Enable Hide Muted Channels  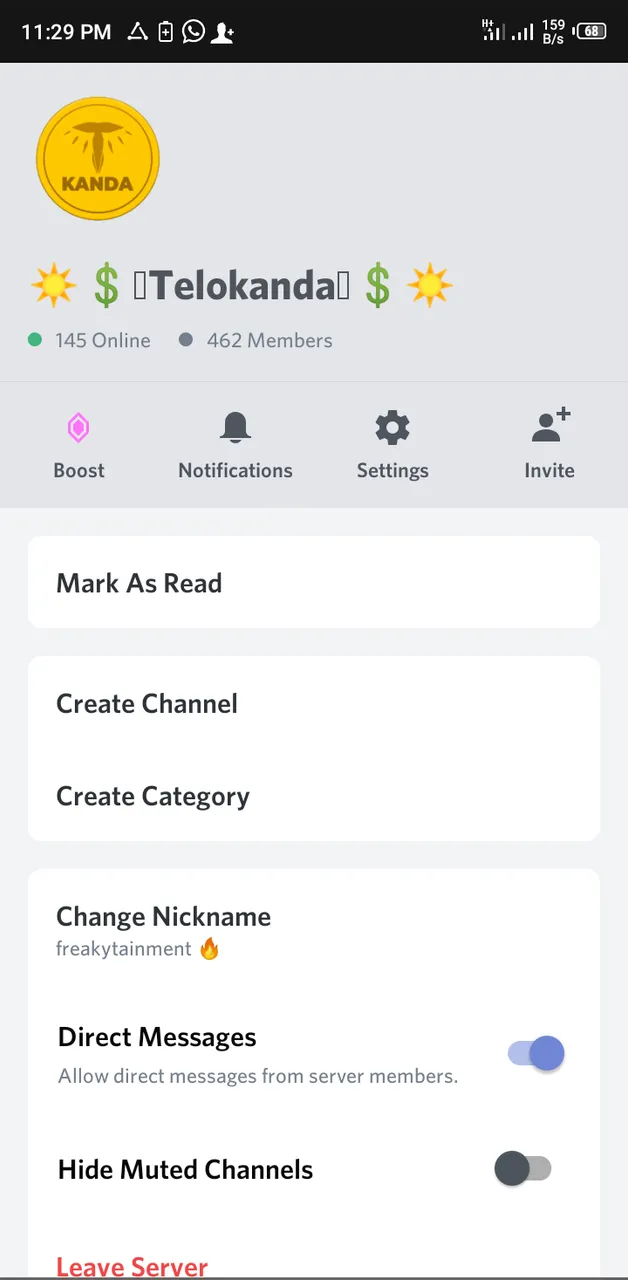pyautogui.click(x=523, y=1168)
